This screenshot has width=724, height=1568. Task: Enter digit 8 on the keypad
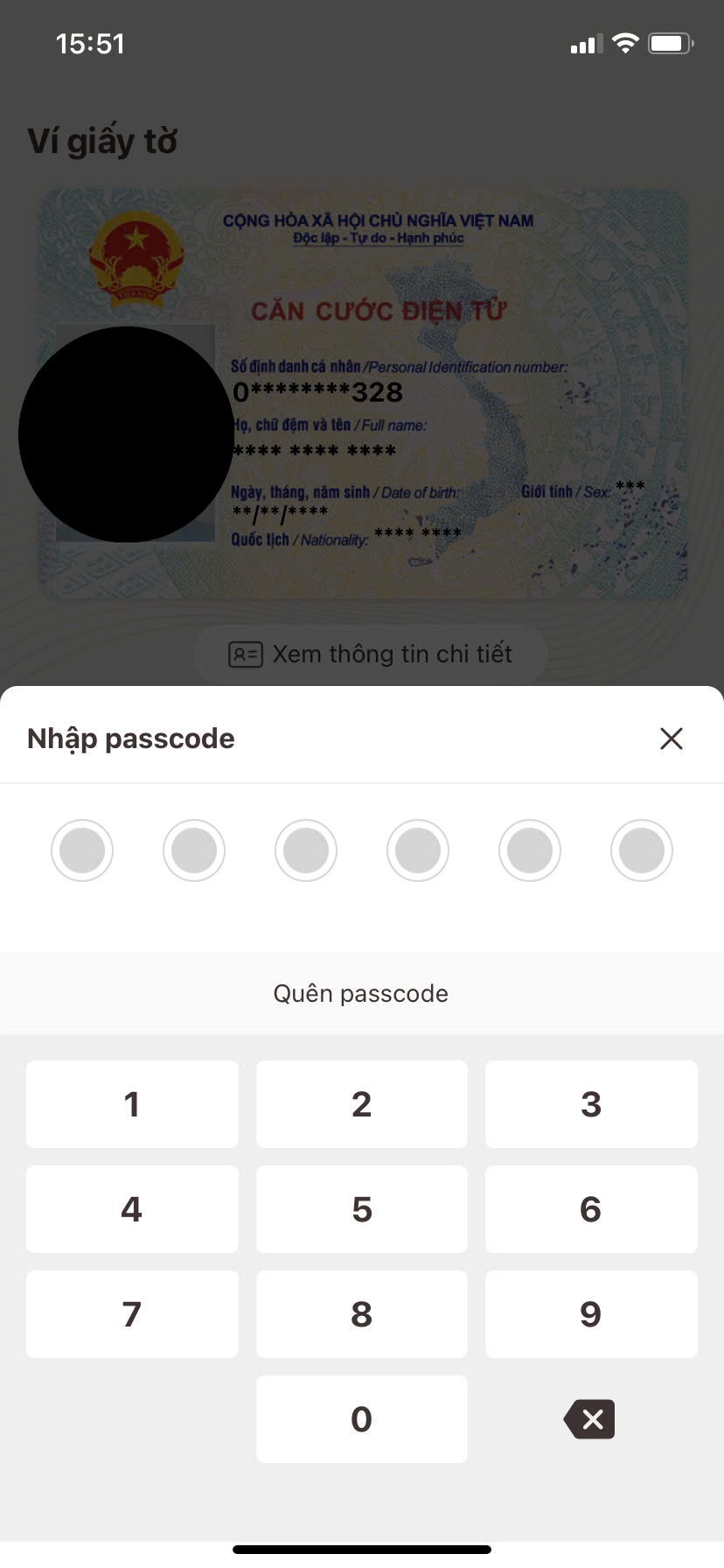point(361,1314)
